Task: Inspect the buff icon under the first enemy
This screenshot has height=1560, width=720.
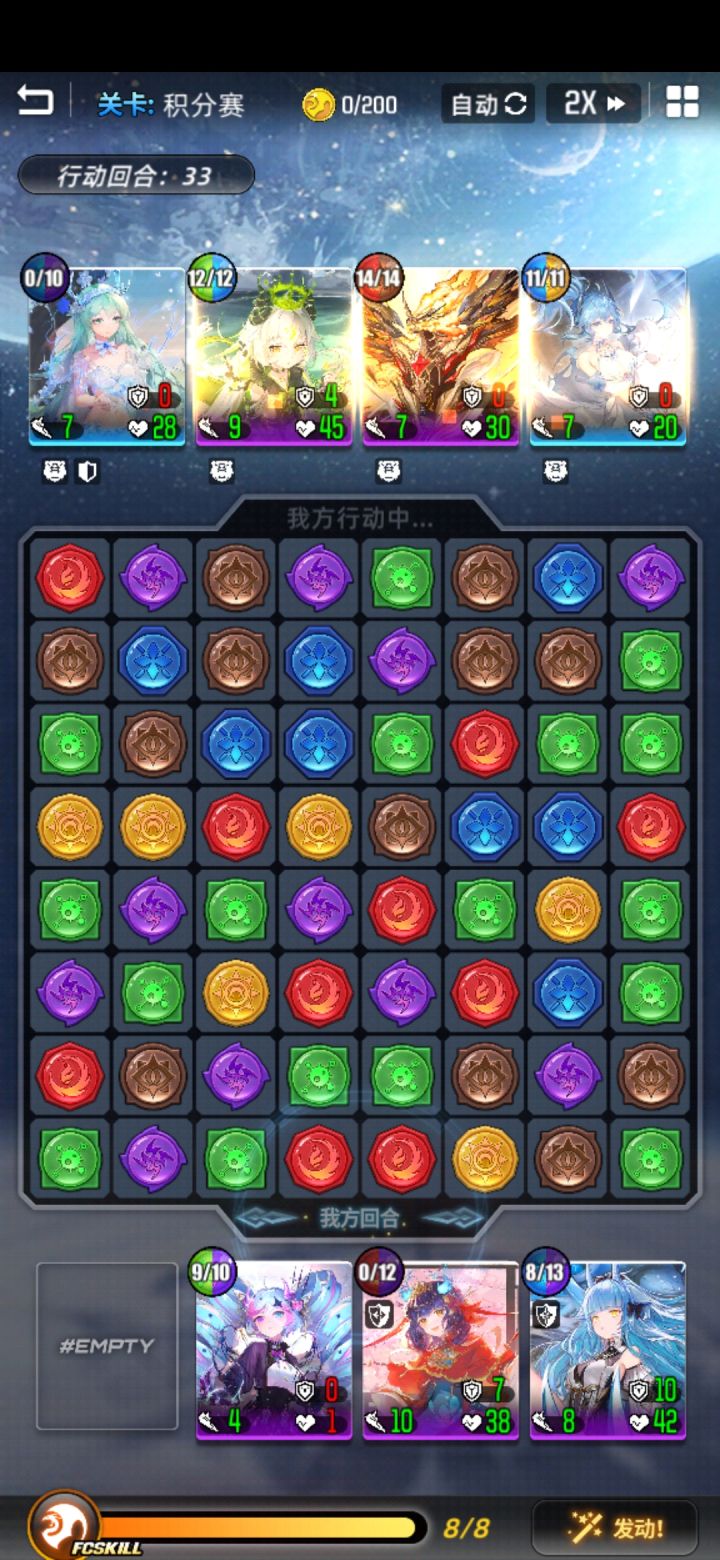Action: [52, 470]
